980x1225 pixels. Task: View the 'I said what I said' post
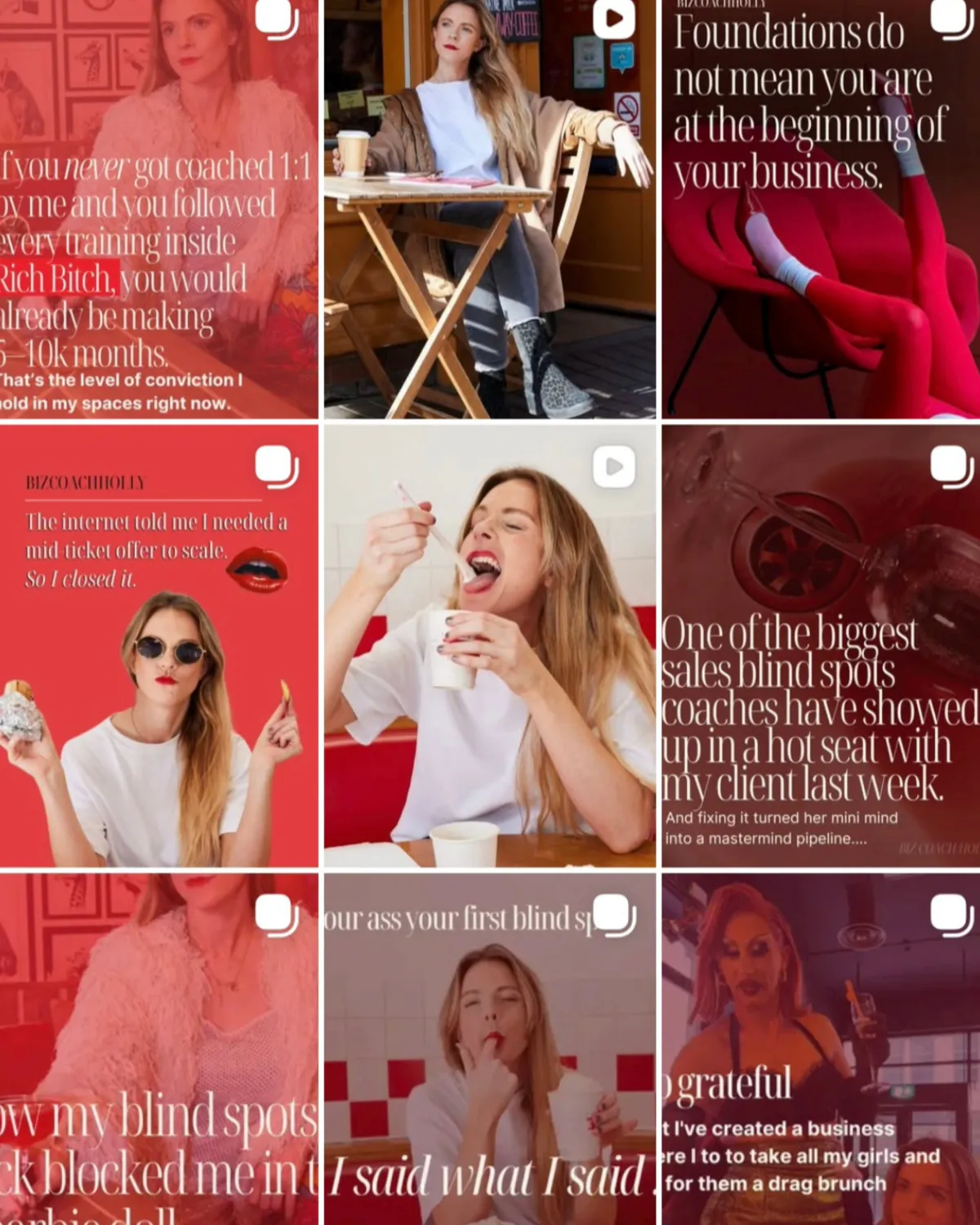tap(490, 1049)
